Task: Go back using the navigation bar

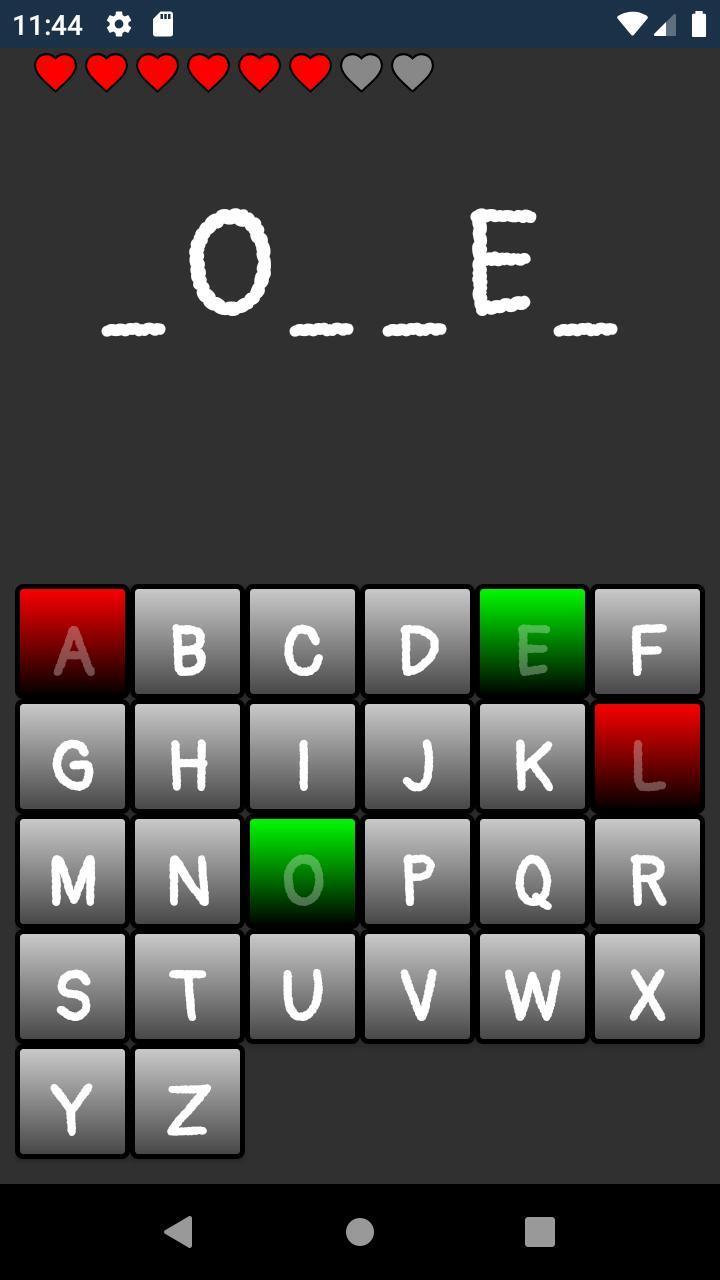Action: pyautogui.click(x=179, y=1232)
